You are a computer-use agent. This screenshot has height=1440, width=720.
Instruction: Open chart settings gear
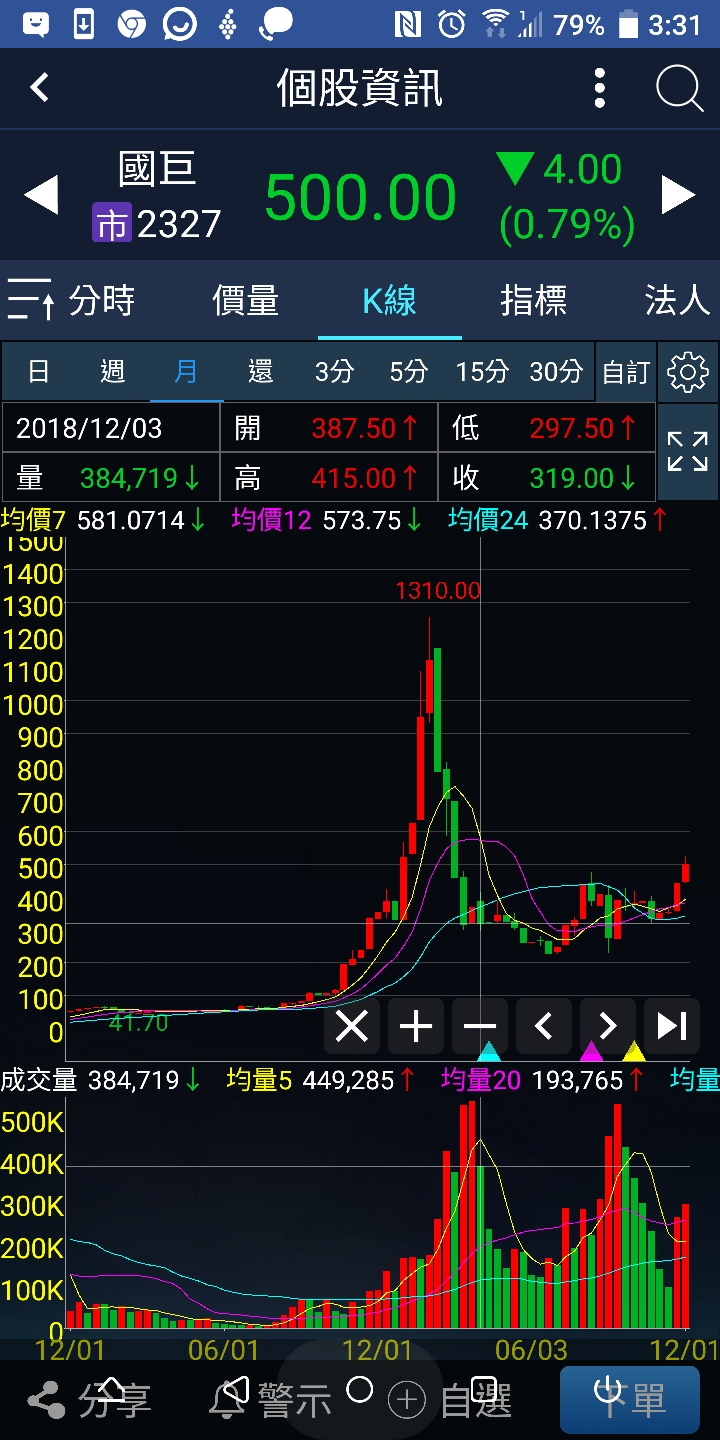(687, 372)
